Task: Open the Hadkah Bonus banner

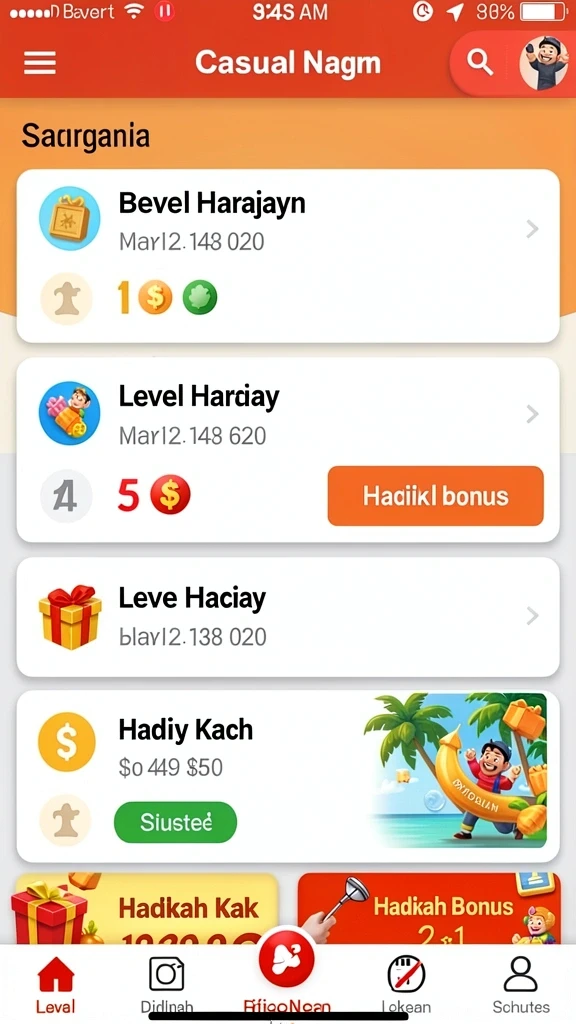Action: [x=429, y=909]
